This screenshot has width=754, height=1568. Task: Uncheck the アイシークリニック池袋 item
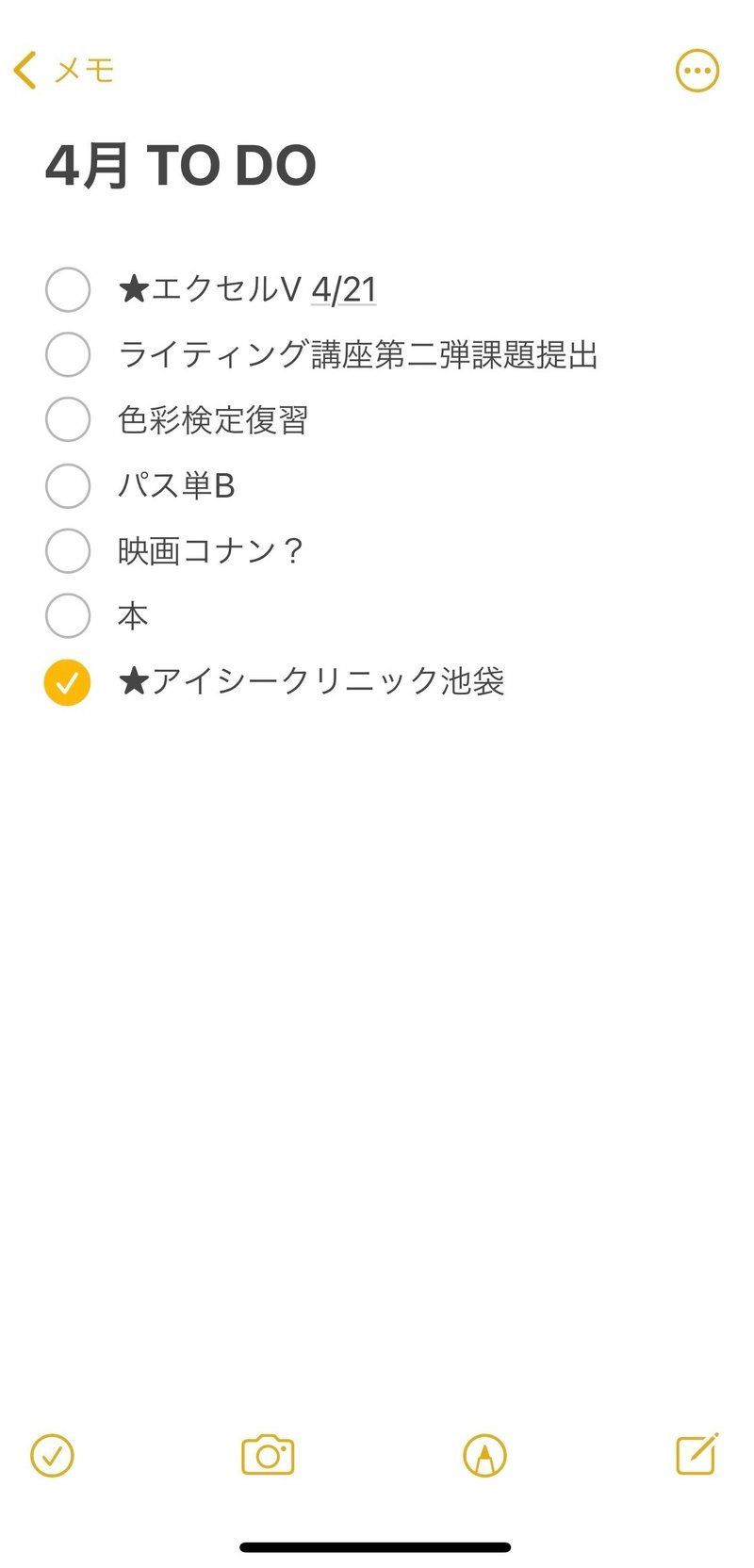pyautogui.click(x=67, y=681)
